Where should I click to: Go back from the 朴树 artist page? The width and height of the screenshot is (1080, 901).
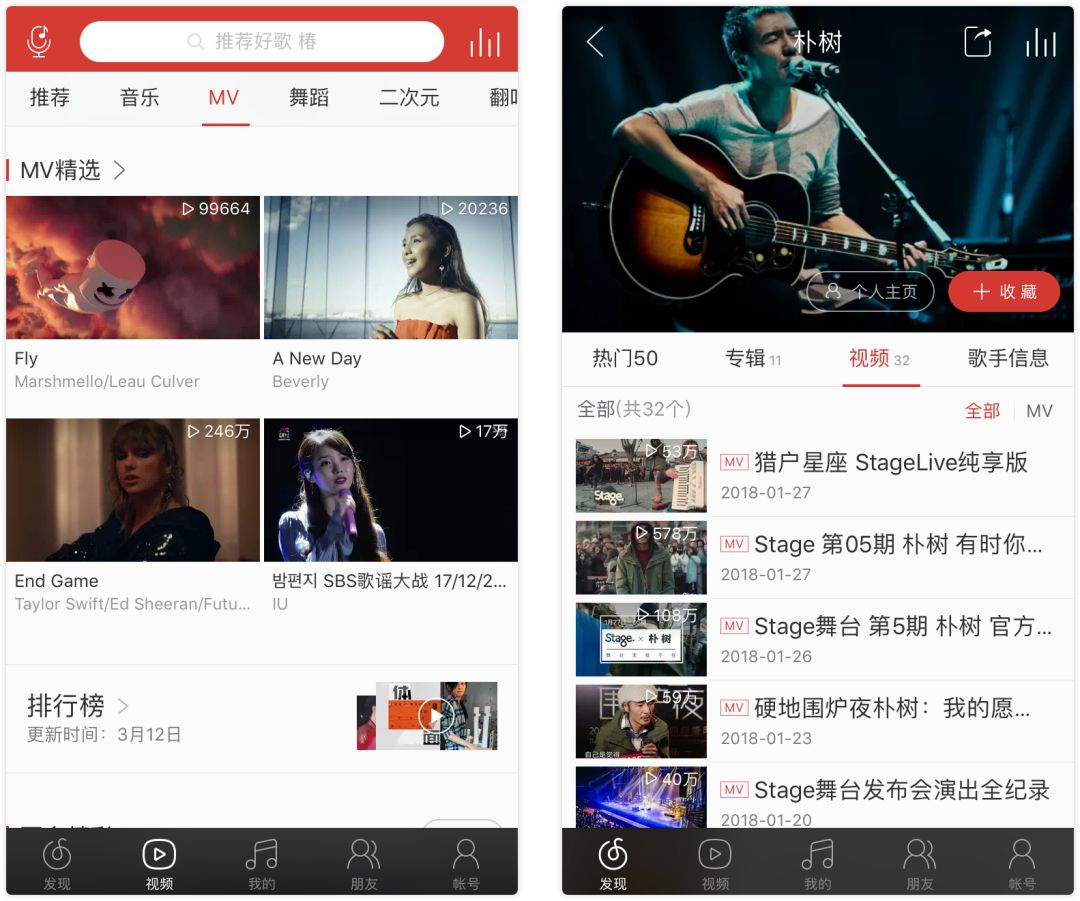point(595,42)
